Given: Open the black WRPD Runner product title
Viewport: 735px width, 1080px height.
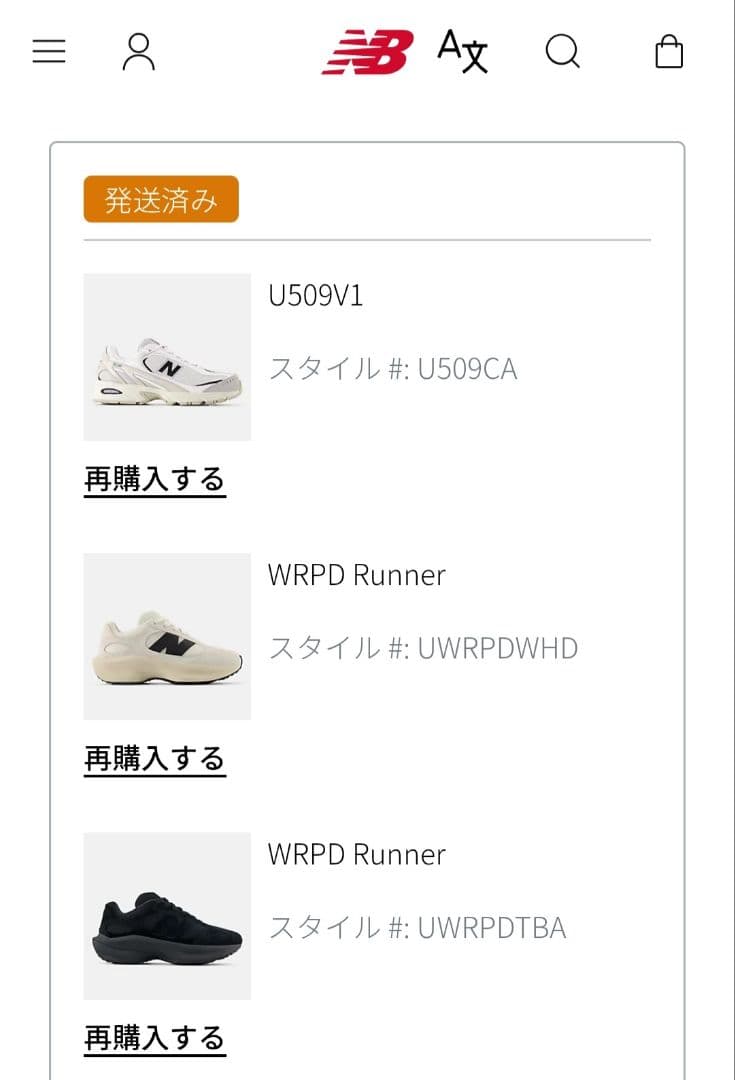Looking at the screenshot, I should click(x=356, y=855).
